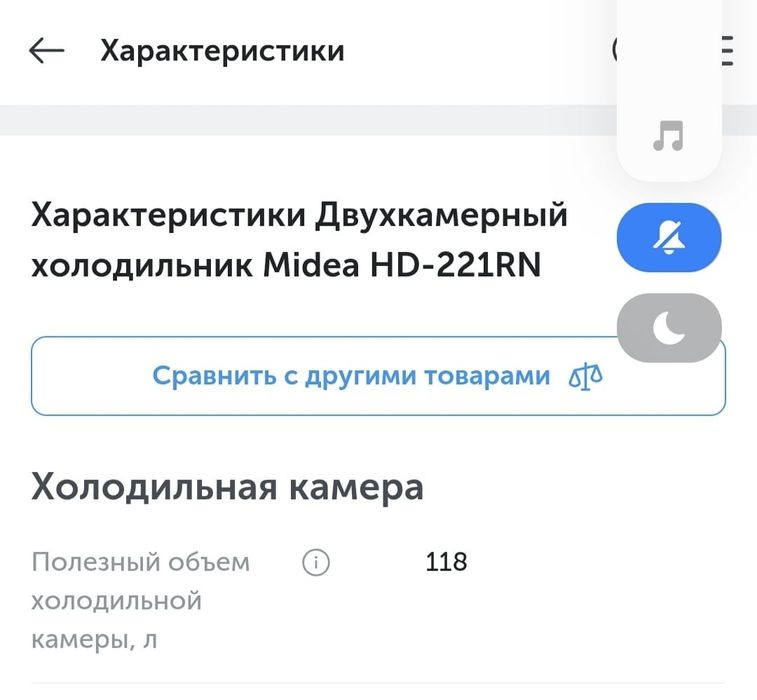Toggle the silent mode bell button
The height and width of the screenshot is (700, 757).
pos(669,238)
